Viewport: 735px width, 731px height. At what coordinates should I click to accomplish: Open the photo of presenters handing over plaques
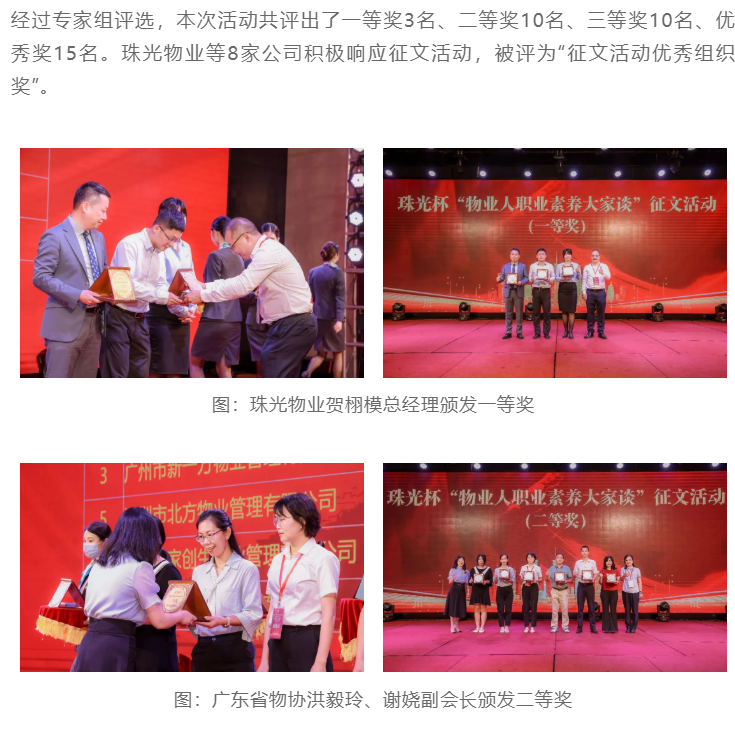point(191,263)
